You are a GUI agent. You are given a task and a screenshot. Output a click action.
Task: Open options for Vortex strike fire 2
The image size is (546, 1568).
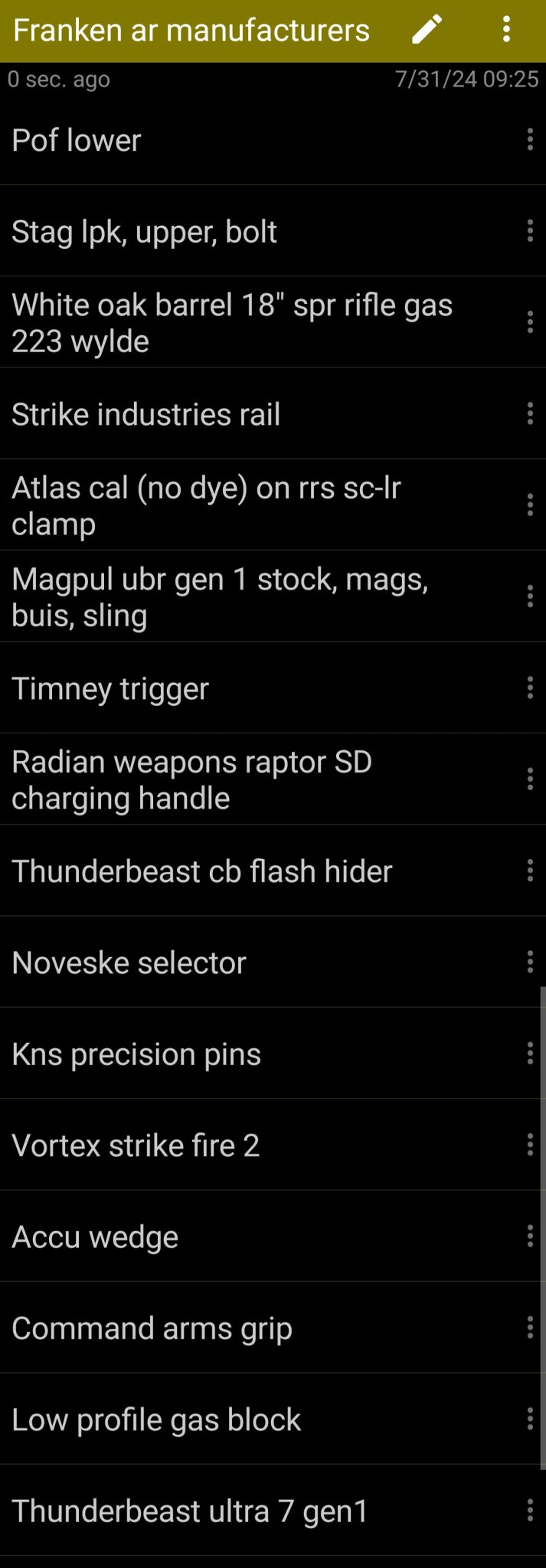(x=530, y=1145)
